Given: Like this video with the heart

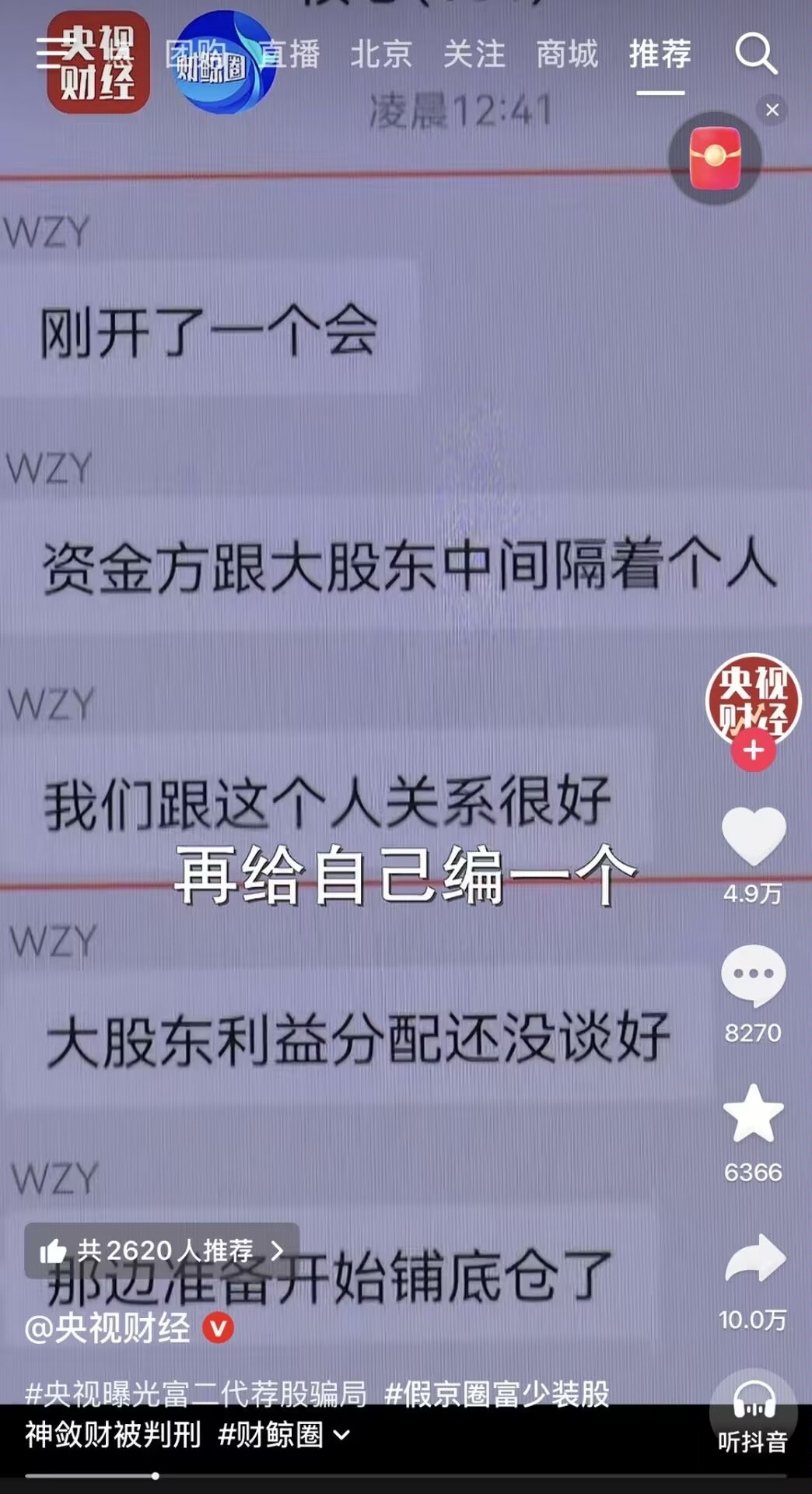Looking at the screenshot, I should [x=753, y=836].
